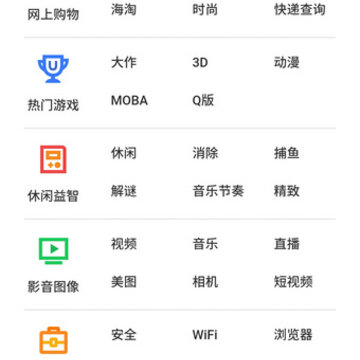Screen dimensions: 360x360
Task: Select the 消除 subcategory
Action: coord(205,154)
